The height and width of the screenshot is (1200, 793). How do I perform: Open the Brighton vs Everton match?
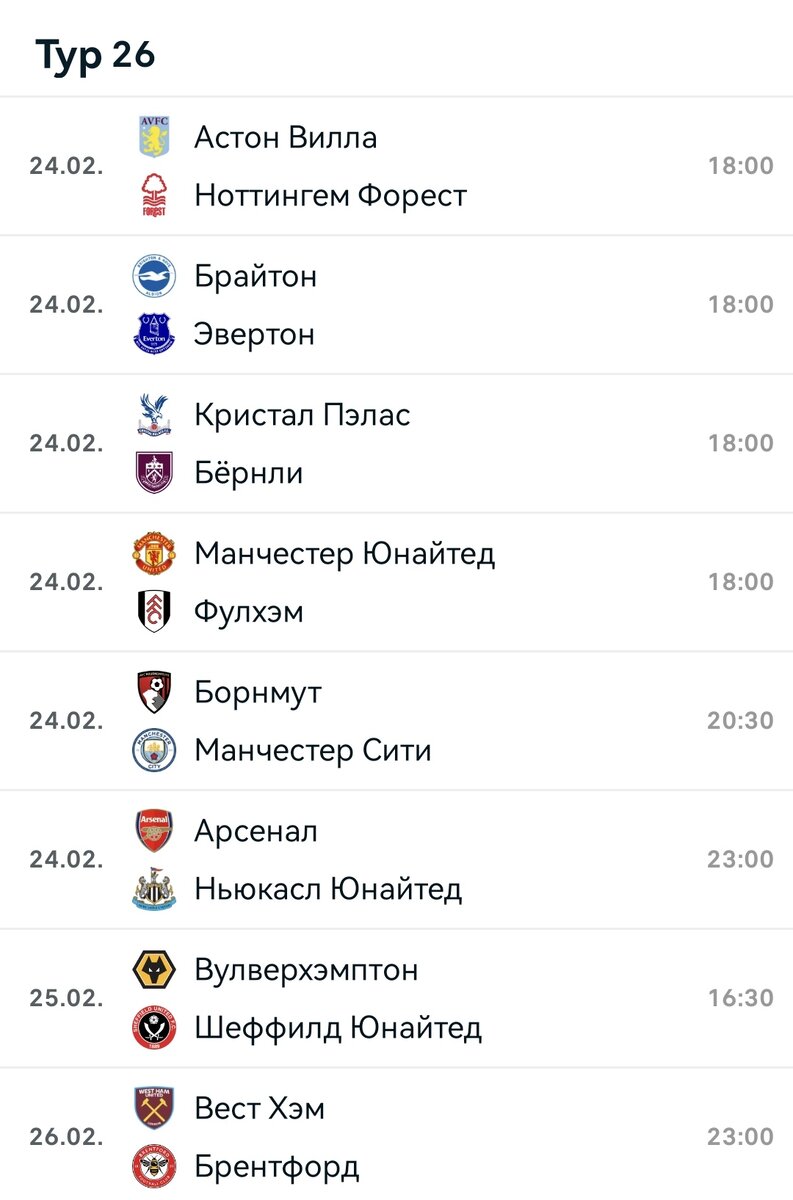coord(396,305)
